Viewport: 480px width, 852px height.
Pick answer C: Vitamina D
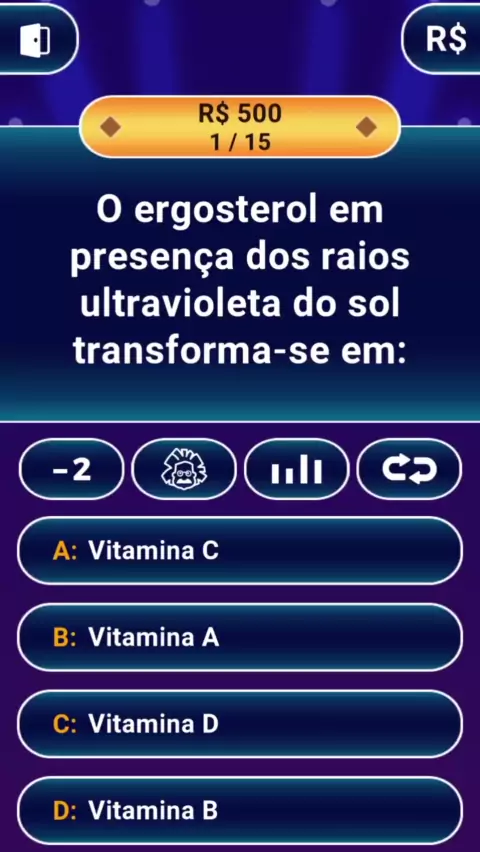(240, 724)
